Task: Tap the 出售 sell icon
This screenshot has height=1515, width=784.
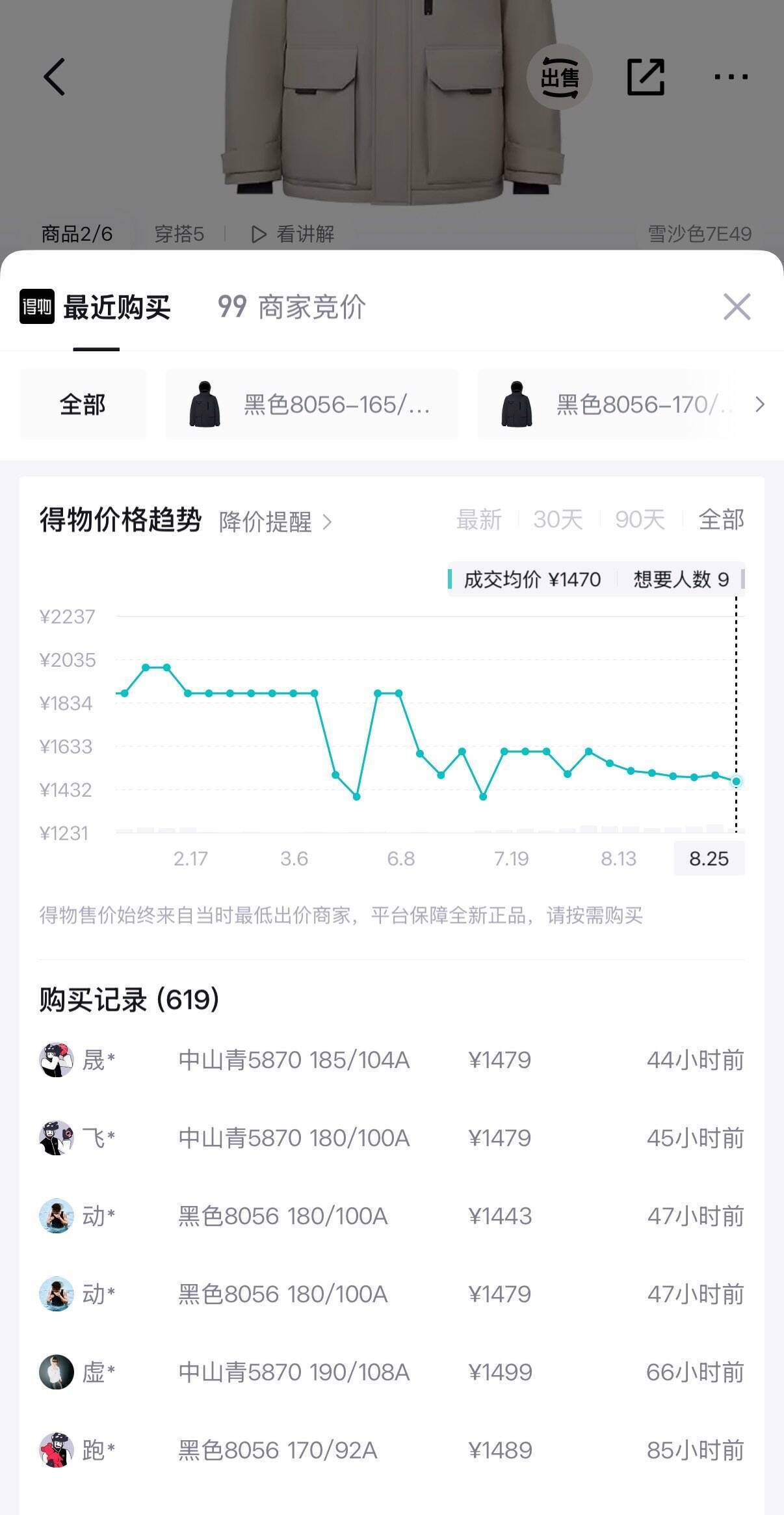Action: (559, 77)
